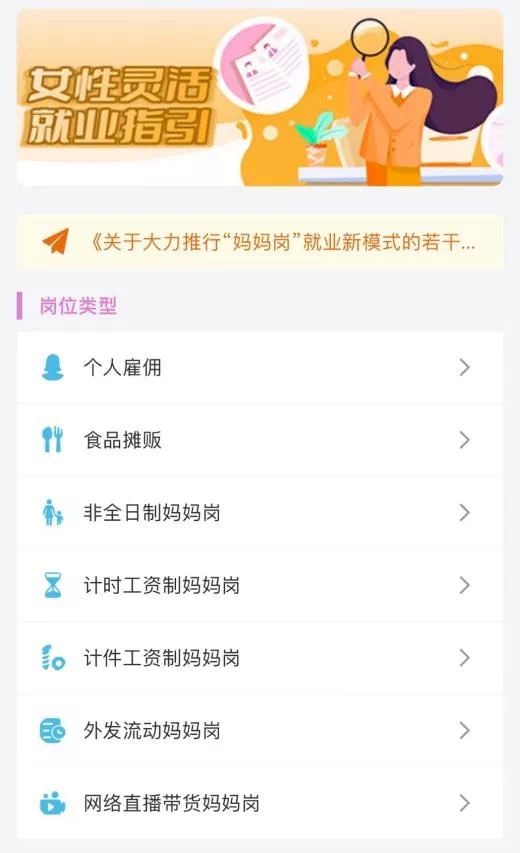This screenshot has width=520, height=853.
Task: Open 网络直播带货妈妈岗 category
Action: coord(260,803)
